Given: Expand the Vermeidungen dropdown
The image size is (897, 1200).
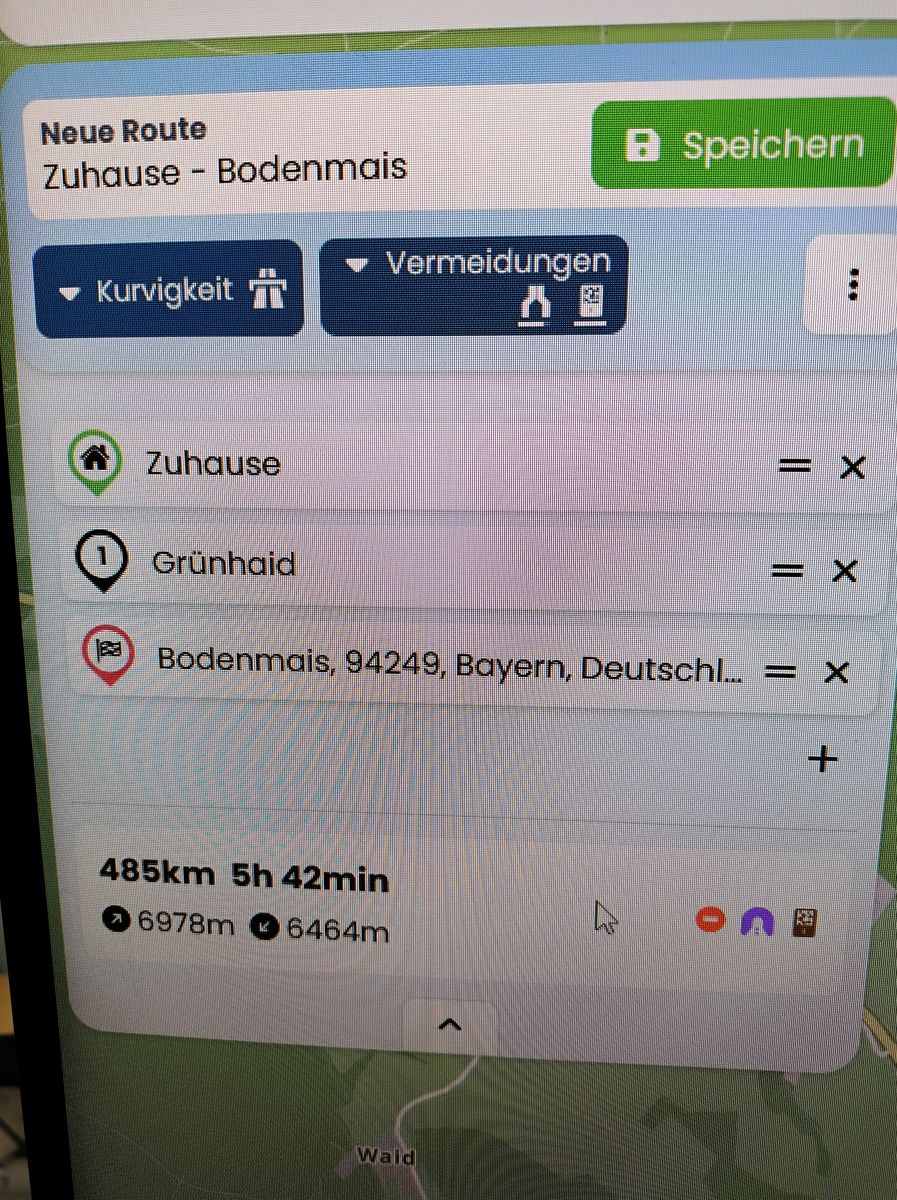Looking at the screenshot, I should coord(474,284).
